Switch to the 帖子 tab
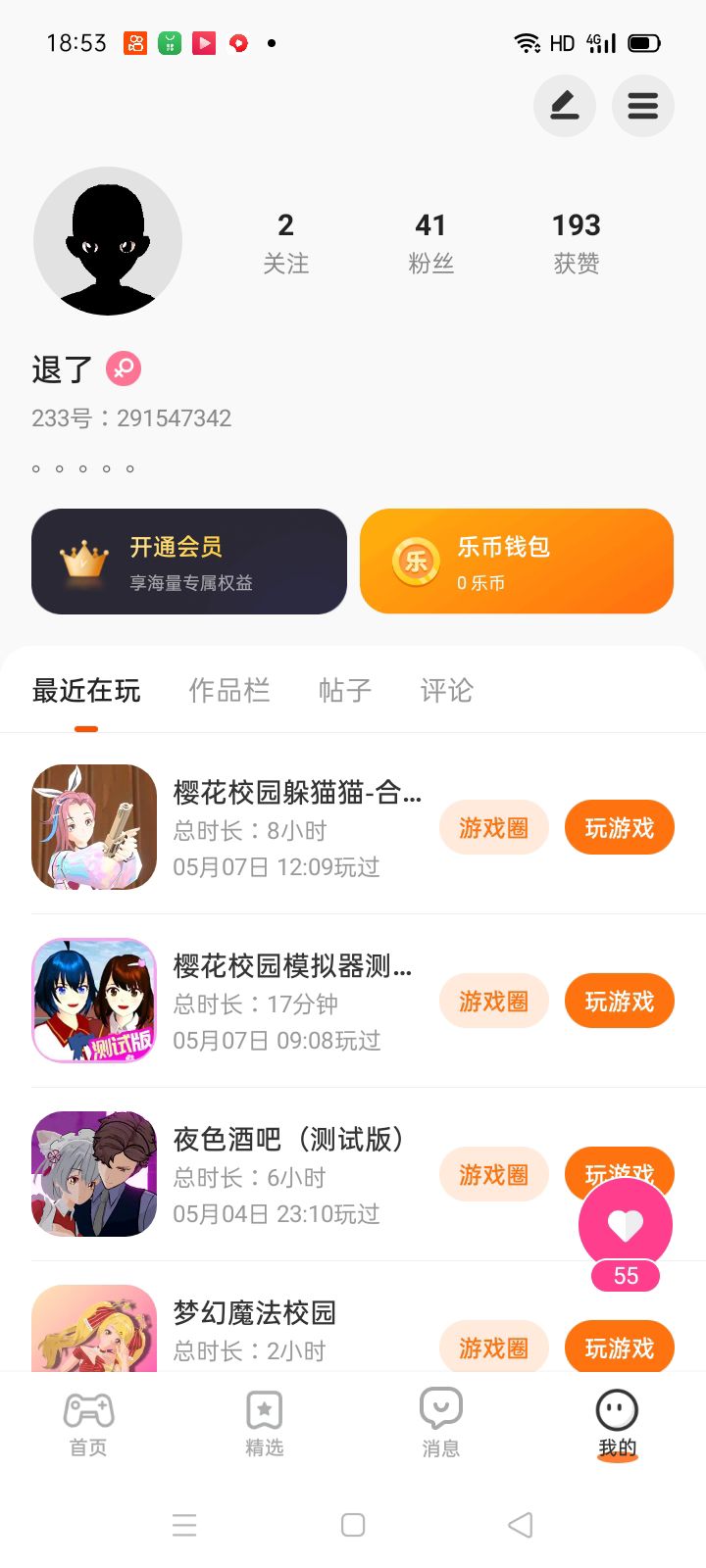Image resolution: width=706 pixels, height=1568 pixels. coord(345,691)
